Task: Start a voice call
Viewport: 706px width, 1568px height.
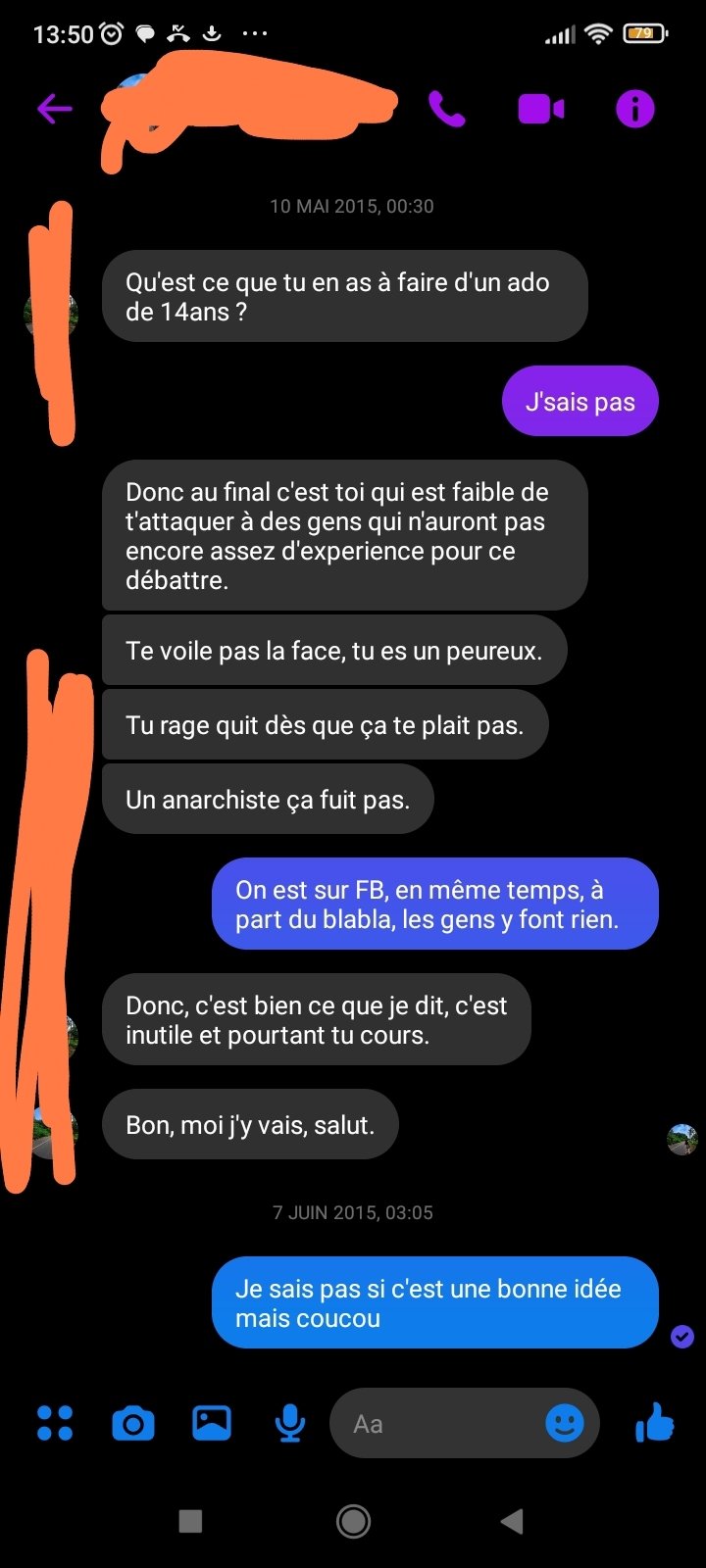Action: (447, 109)
